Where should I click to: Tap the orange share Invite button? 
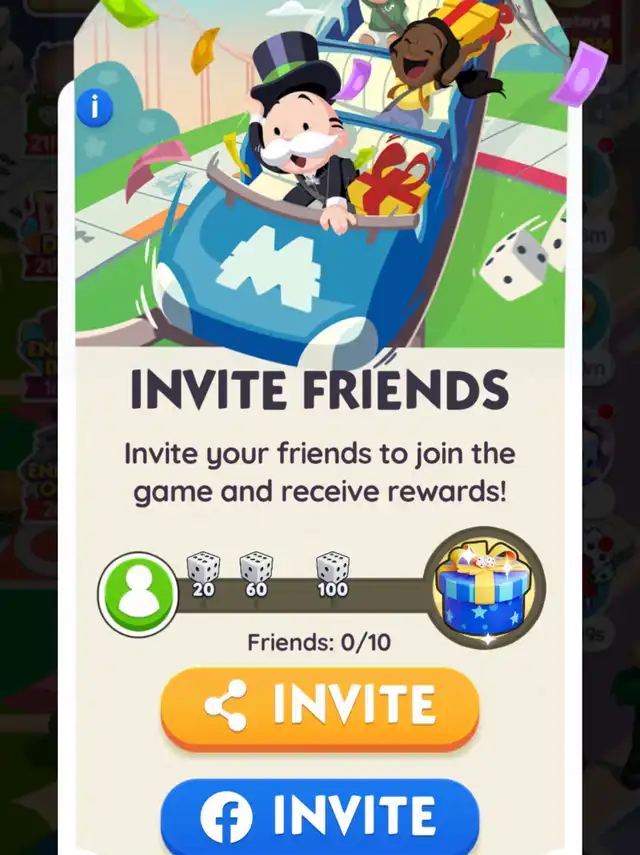[320, 708]
